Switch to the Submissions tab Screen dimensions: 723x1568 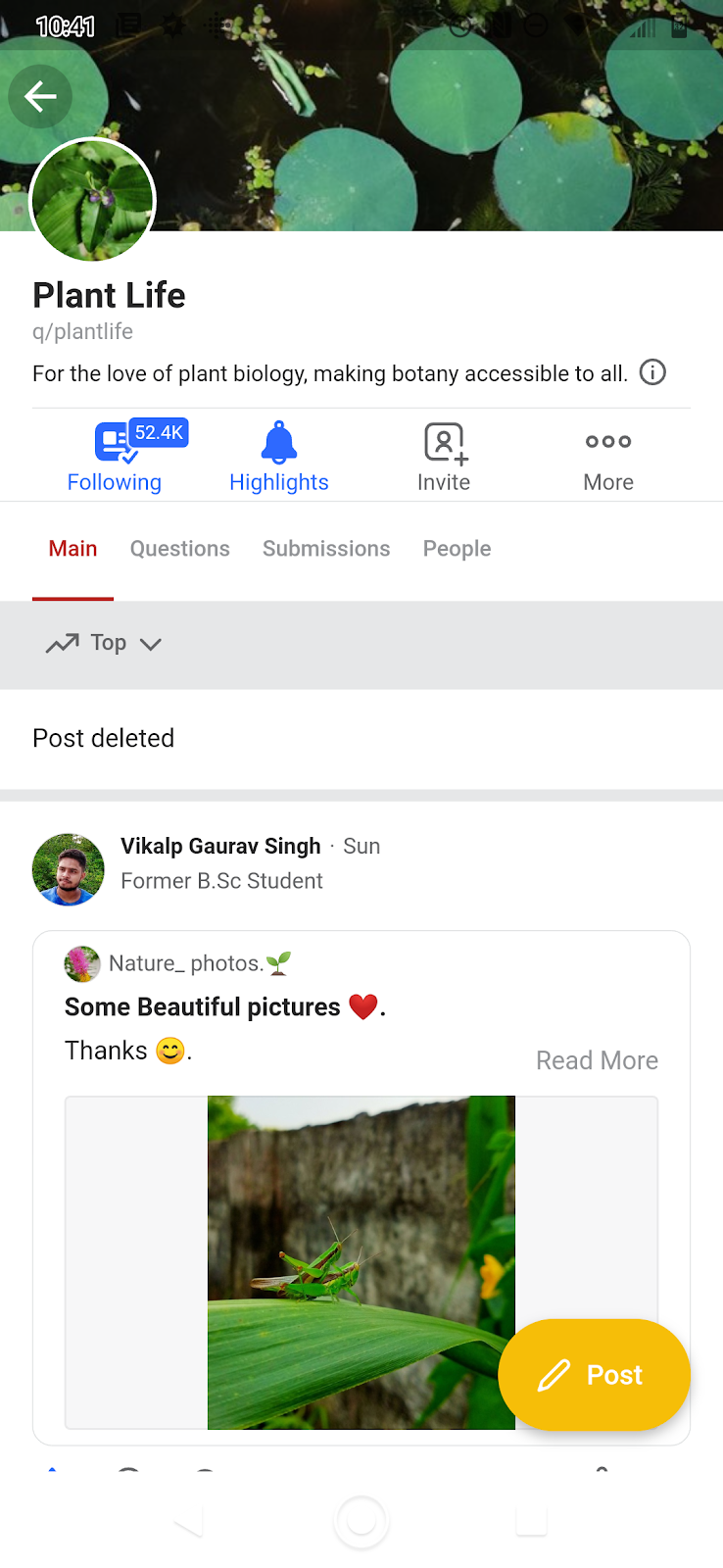326,549
